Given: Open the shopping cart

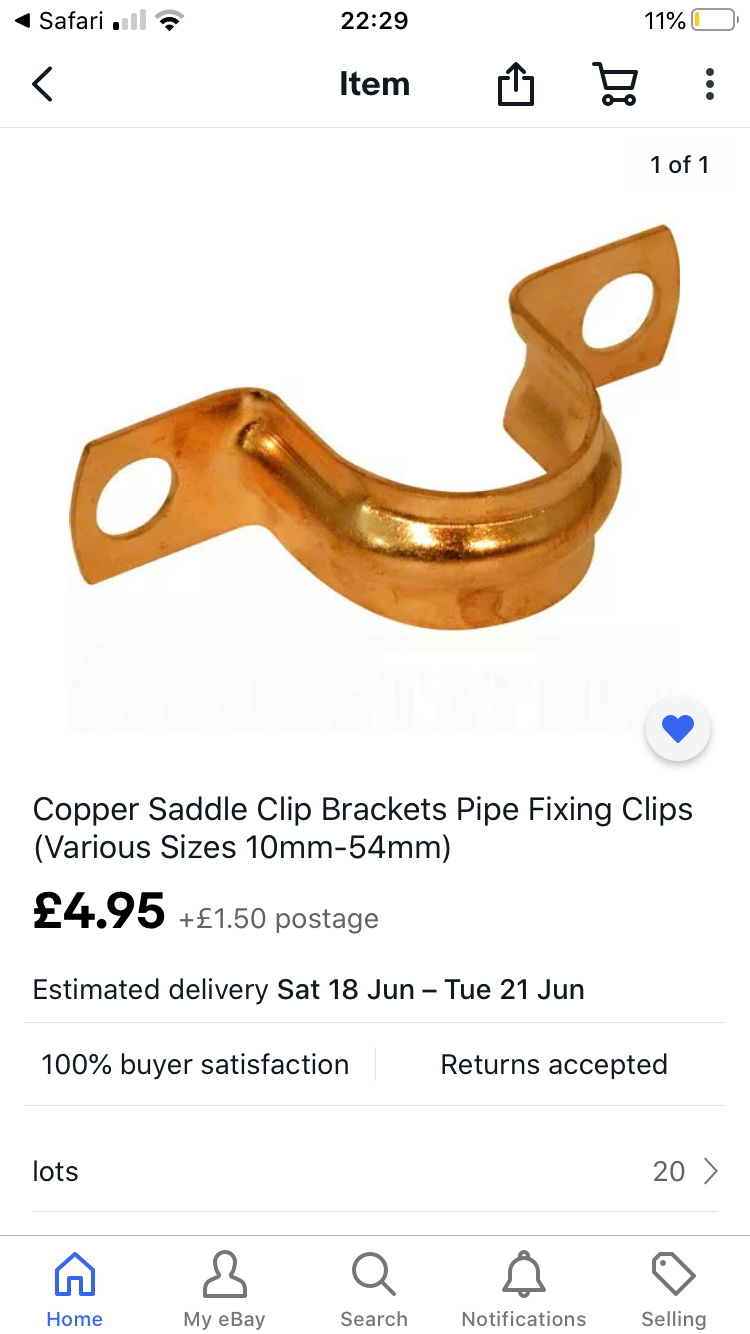Looking at the screenshot, I should click(x=615, y=84).
